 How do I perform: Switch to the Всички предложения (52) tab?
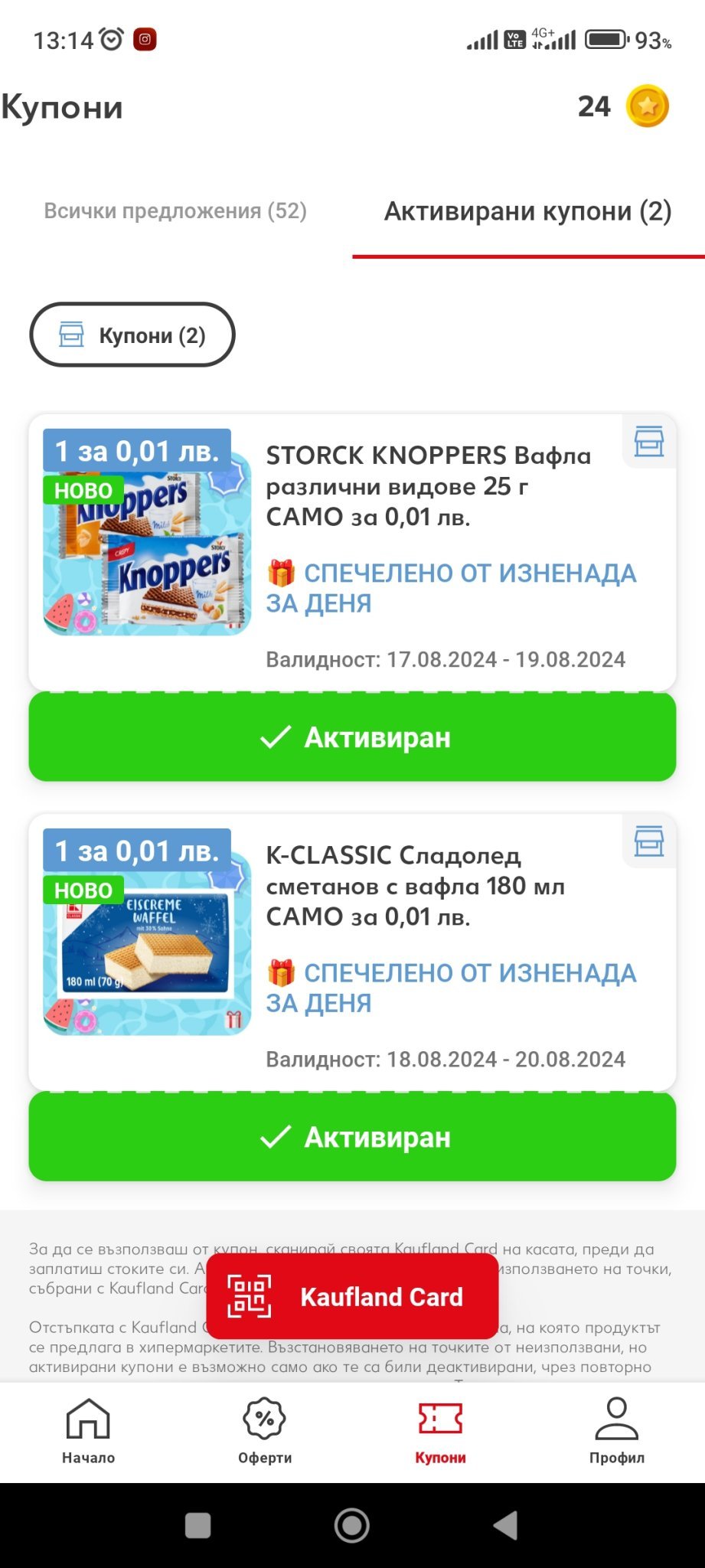point(175,211)
